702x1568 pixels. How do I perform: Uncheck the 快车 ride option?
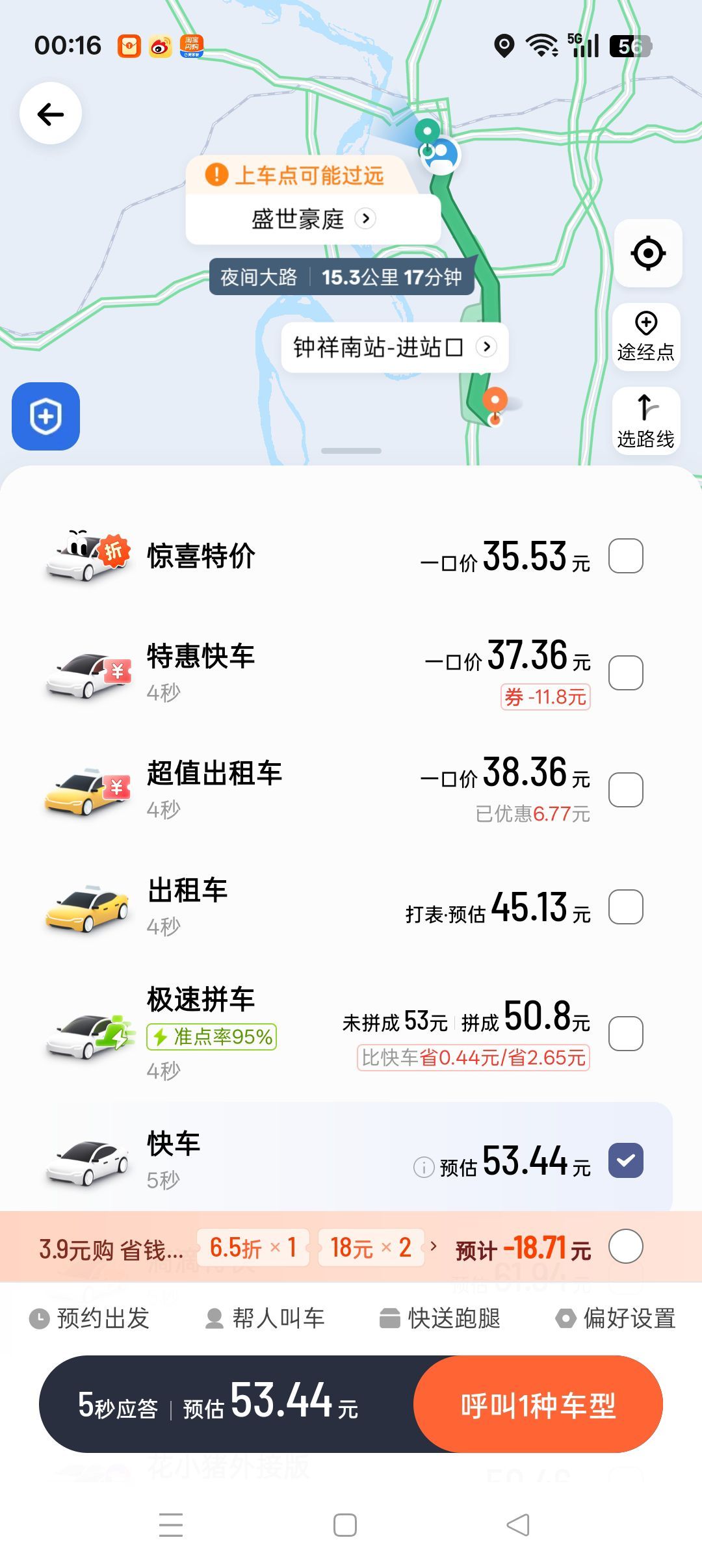tap(625, 1160)
